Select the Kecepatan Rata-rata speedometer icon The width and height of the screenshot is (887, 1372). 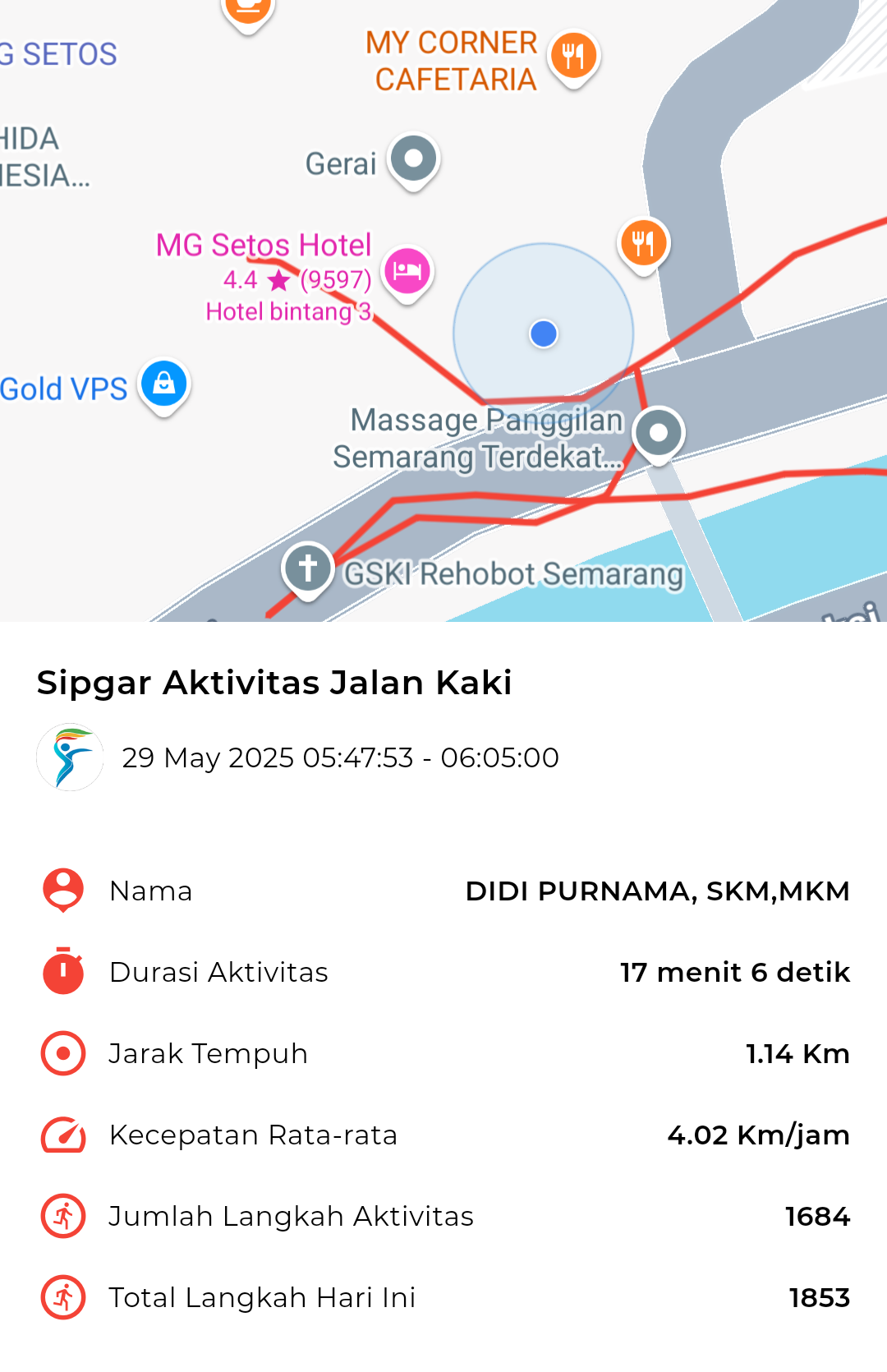[x=62, y=1135]
